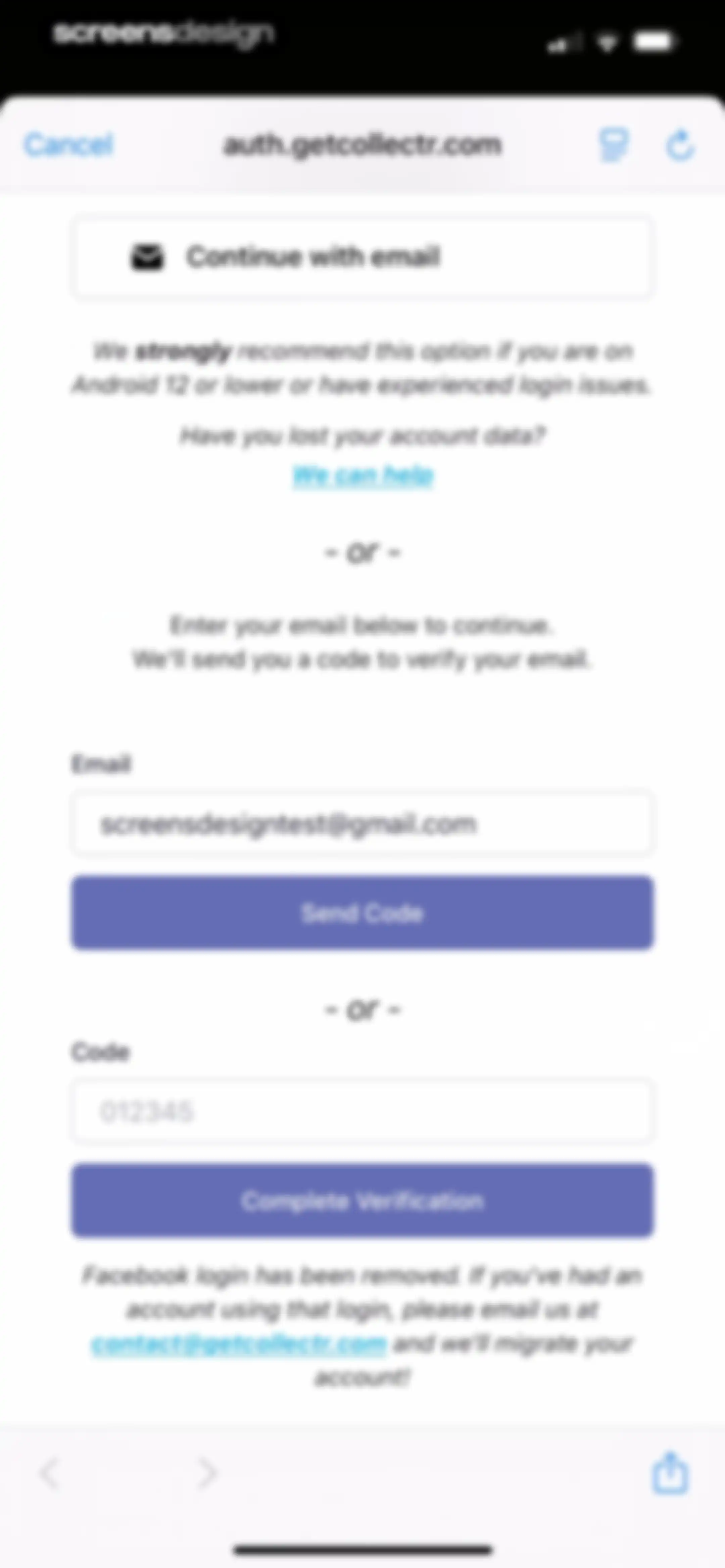Open the We can help link
725x1568 pixels.
click(364, 475)
